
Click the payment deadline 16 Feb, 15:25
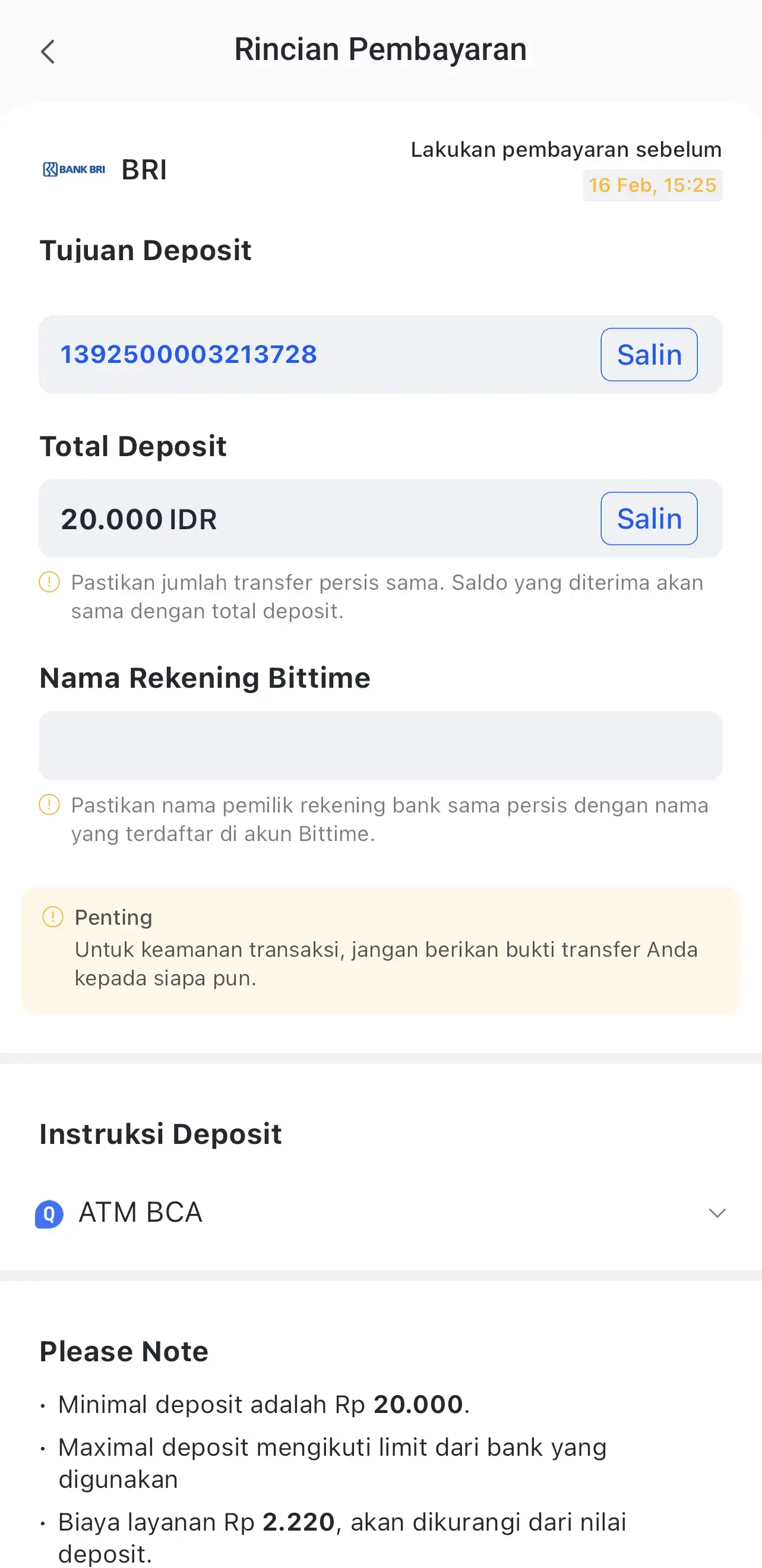(x=653, y=185)
